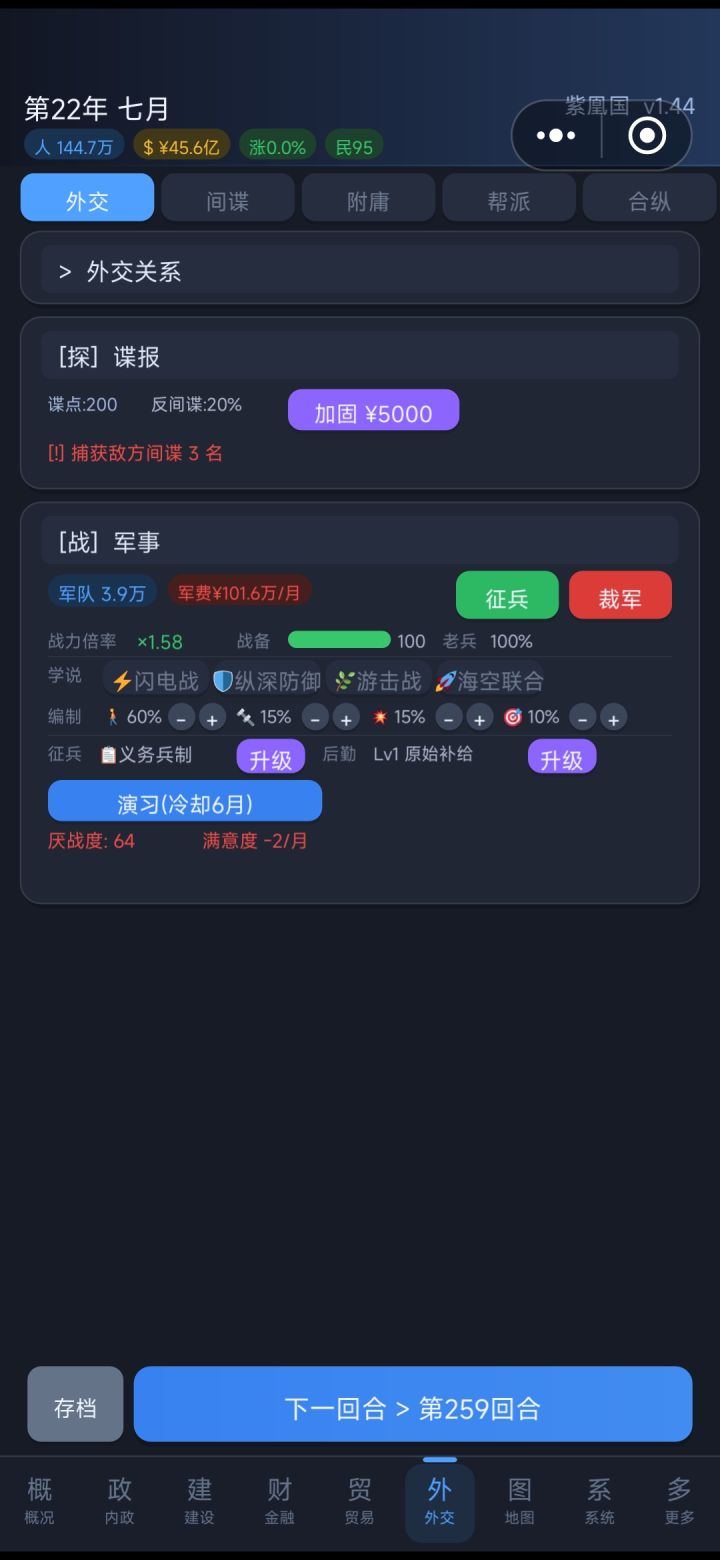Image resolution: width=720 pixels, height=1560 pixels.
Task: Tap the 演习 drill button
Action: click(185, 801)
